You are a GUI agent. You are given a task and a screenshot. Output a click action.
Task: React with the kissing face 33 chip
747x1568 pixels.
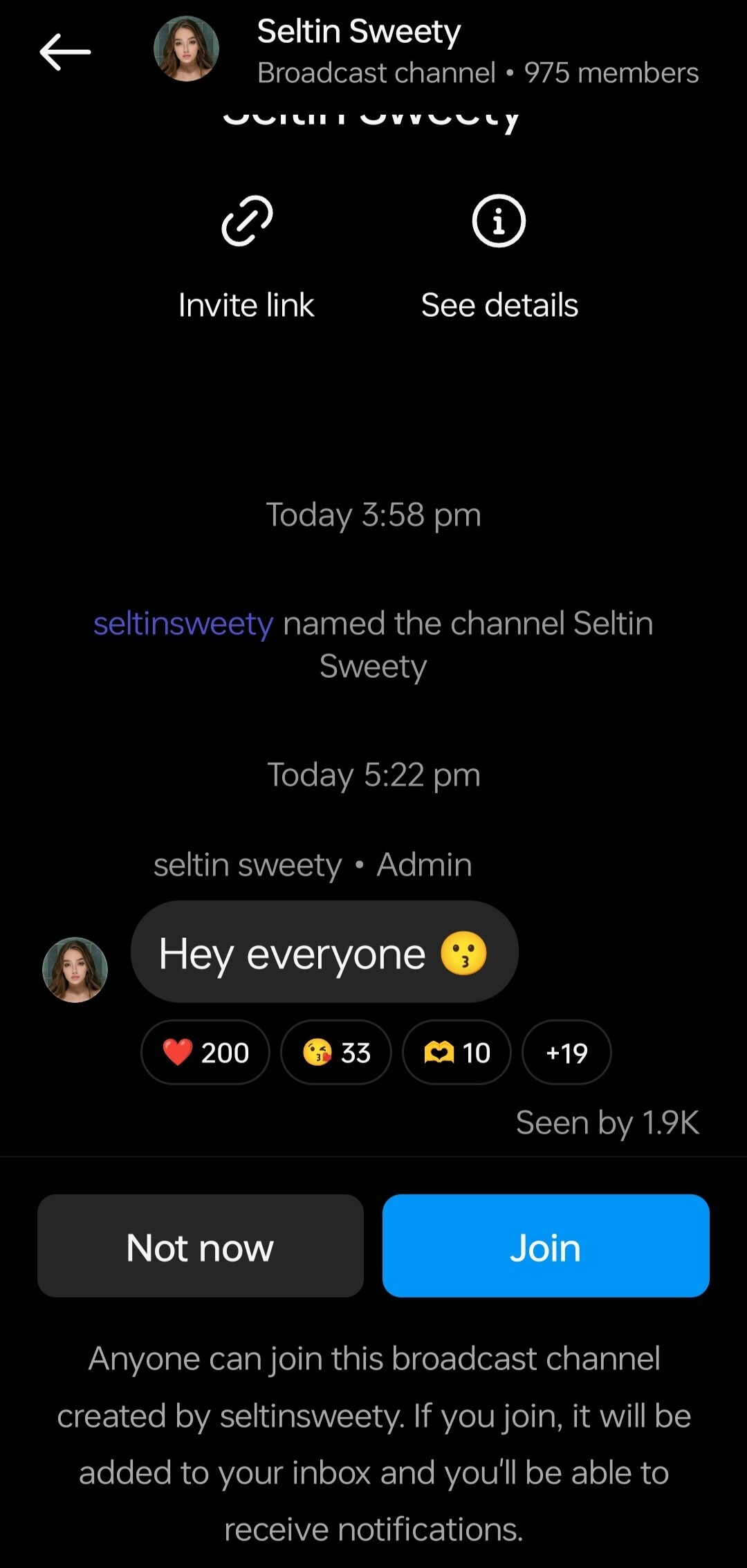coord(336,1052)
